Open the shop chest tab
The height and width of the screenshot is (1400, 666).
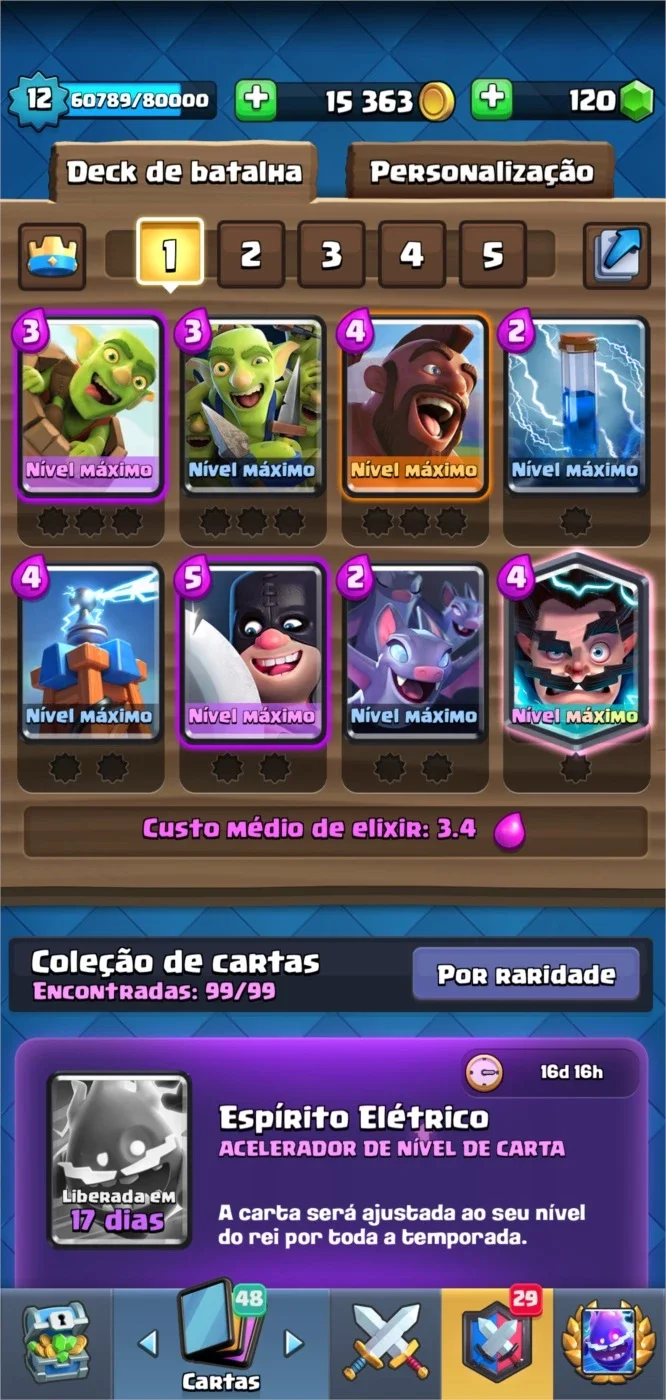pyautogui.click(x=56, y=1343)
